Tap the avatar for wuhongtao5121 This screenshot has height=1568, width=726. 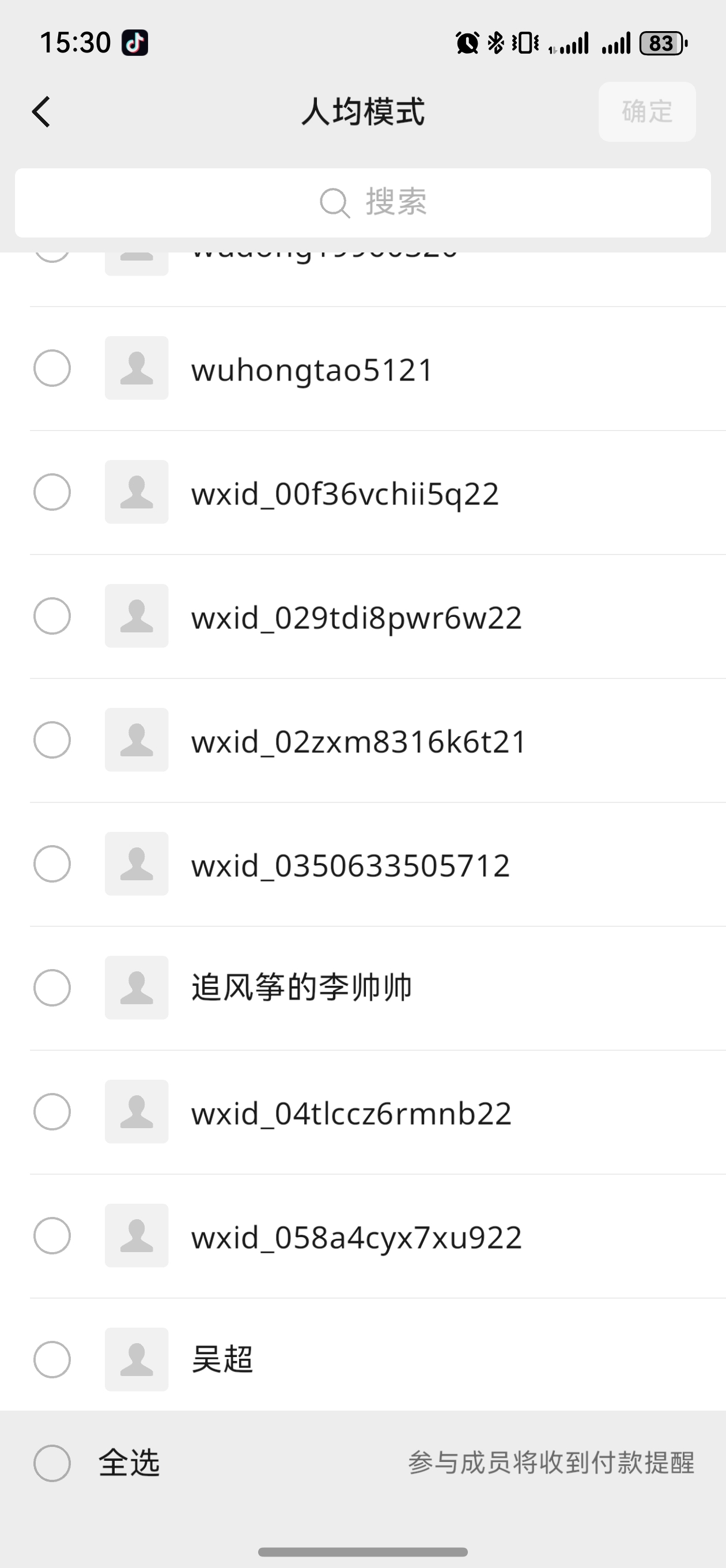point(136,370)
